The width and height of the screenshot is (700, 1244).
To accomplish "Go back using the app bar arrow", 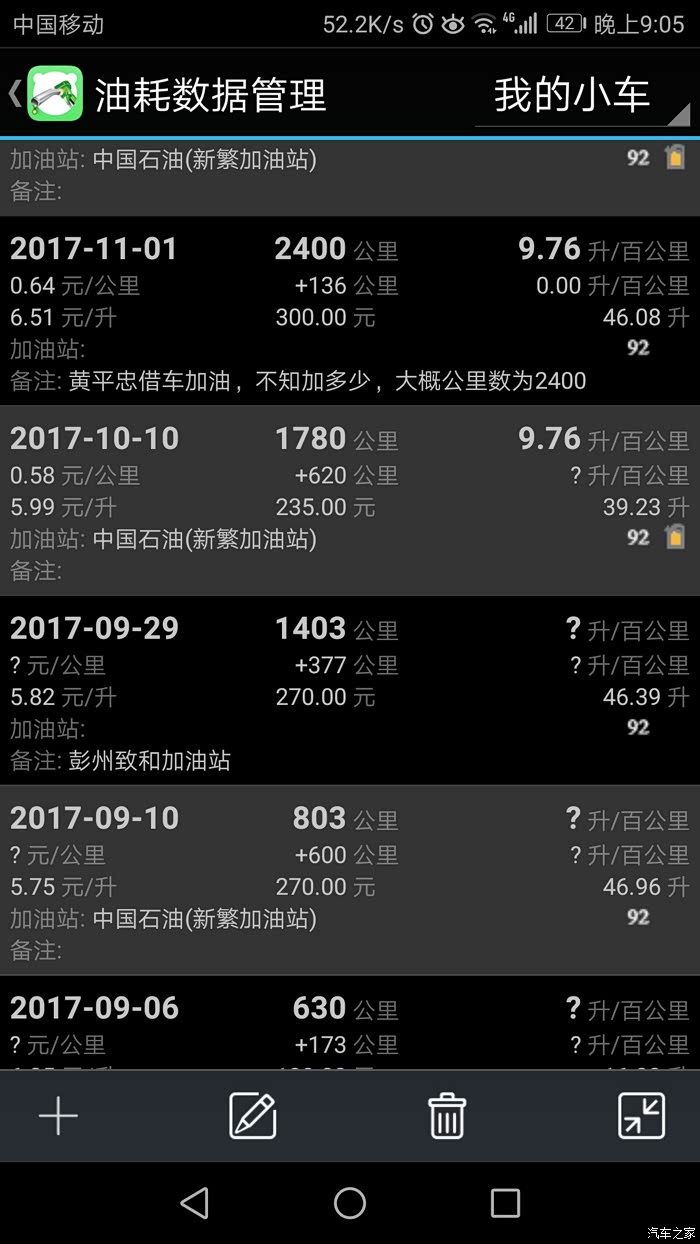I will click(17, 94).
